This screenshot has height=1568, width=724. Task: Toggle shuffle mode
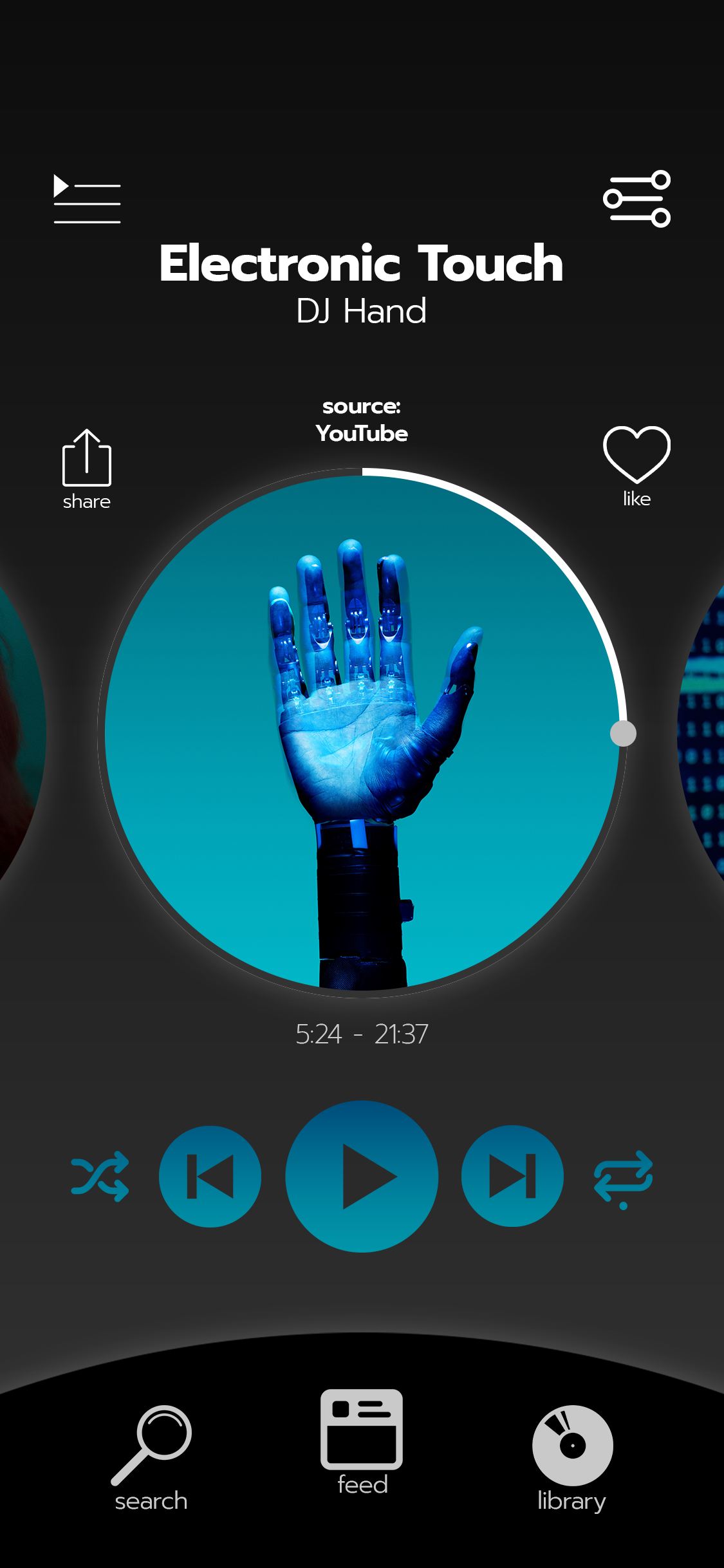point(100,1176)
